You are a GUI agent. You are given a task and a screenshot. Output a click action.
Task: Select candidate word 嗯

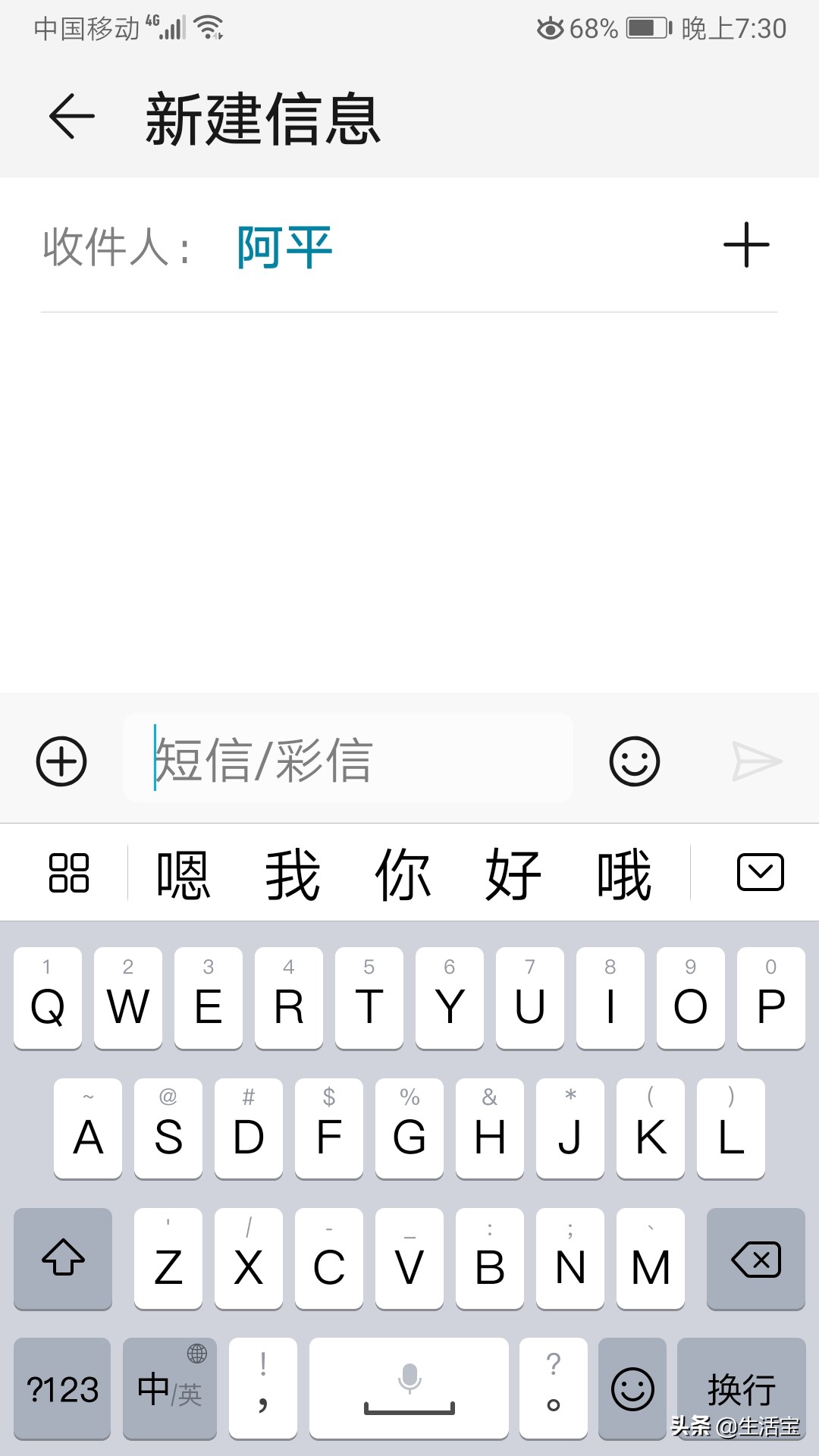184,874
